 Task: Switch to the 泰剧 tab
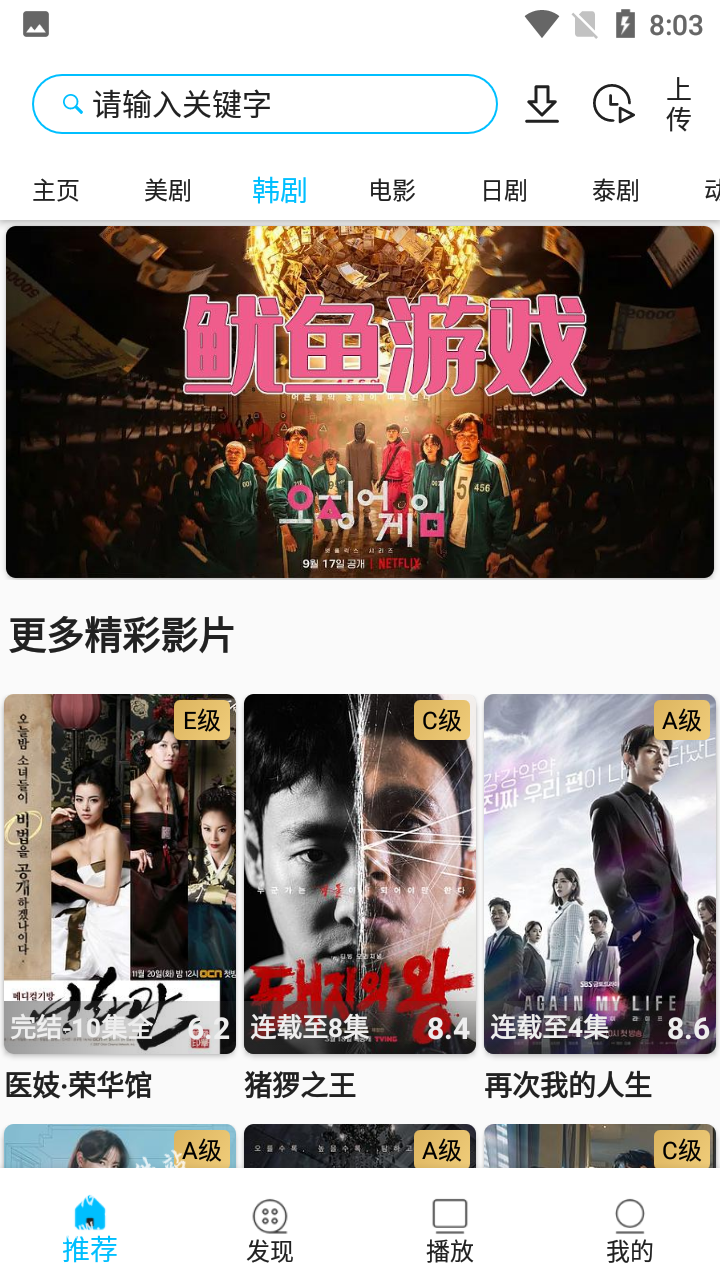pyautogui.click(x=615, y=190)
